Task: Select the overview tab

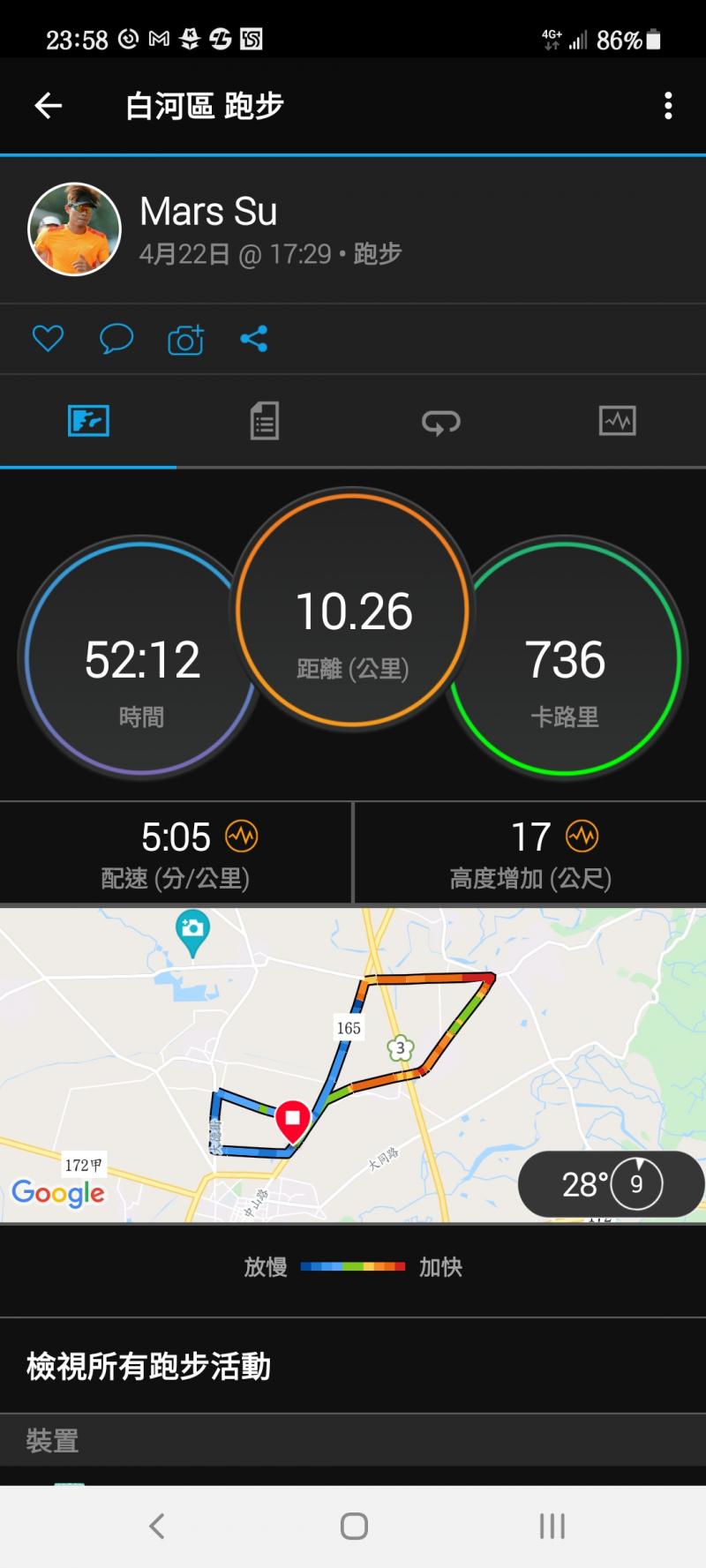Action: point(88,421)
